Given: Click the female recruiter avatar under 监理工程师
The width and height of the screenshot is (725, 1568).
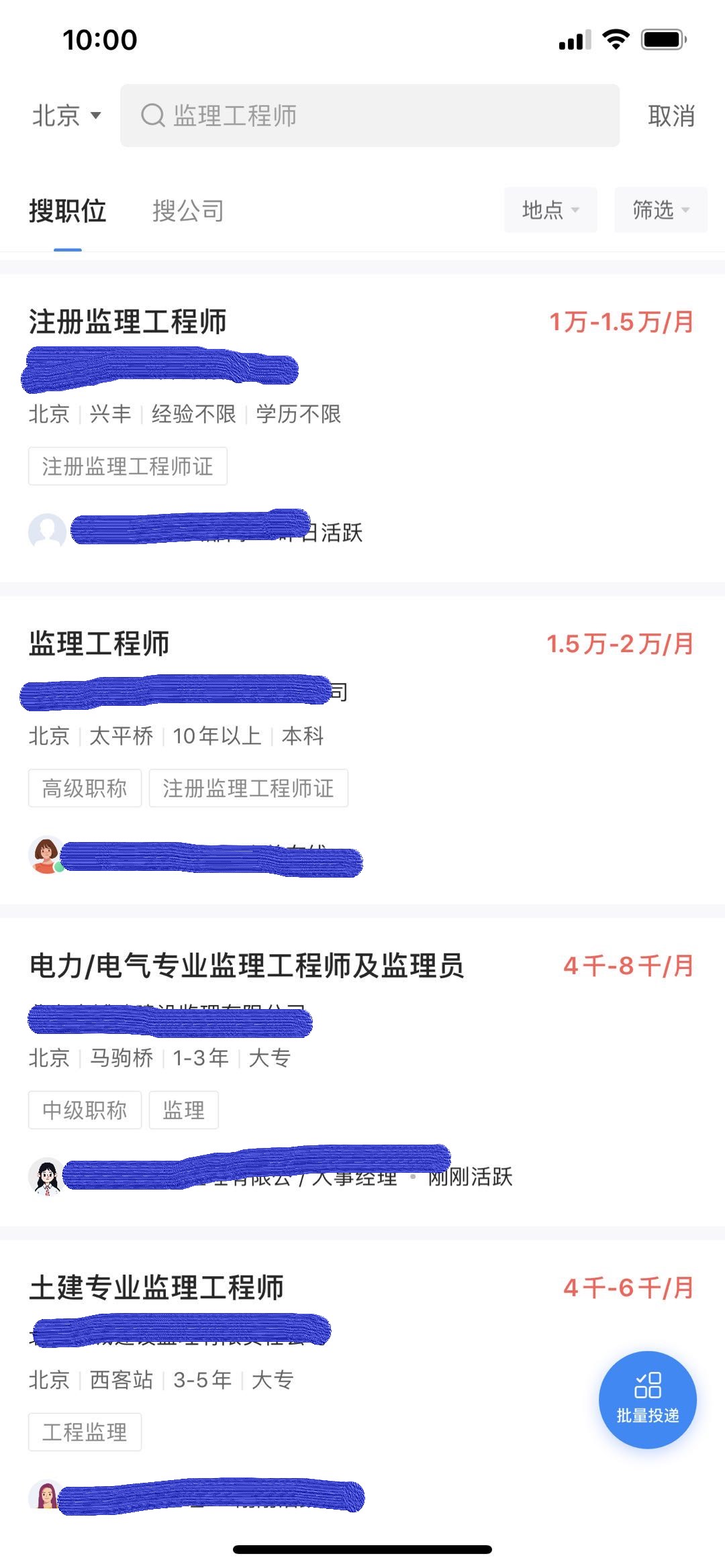Looking at the screenshot, I should click(45, 854).
